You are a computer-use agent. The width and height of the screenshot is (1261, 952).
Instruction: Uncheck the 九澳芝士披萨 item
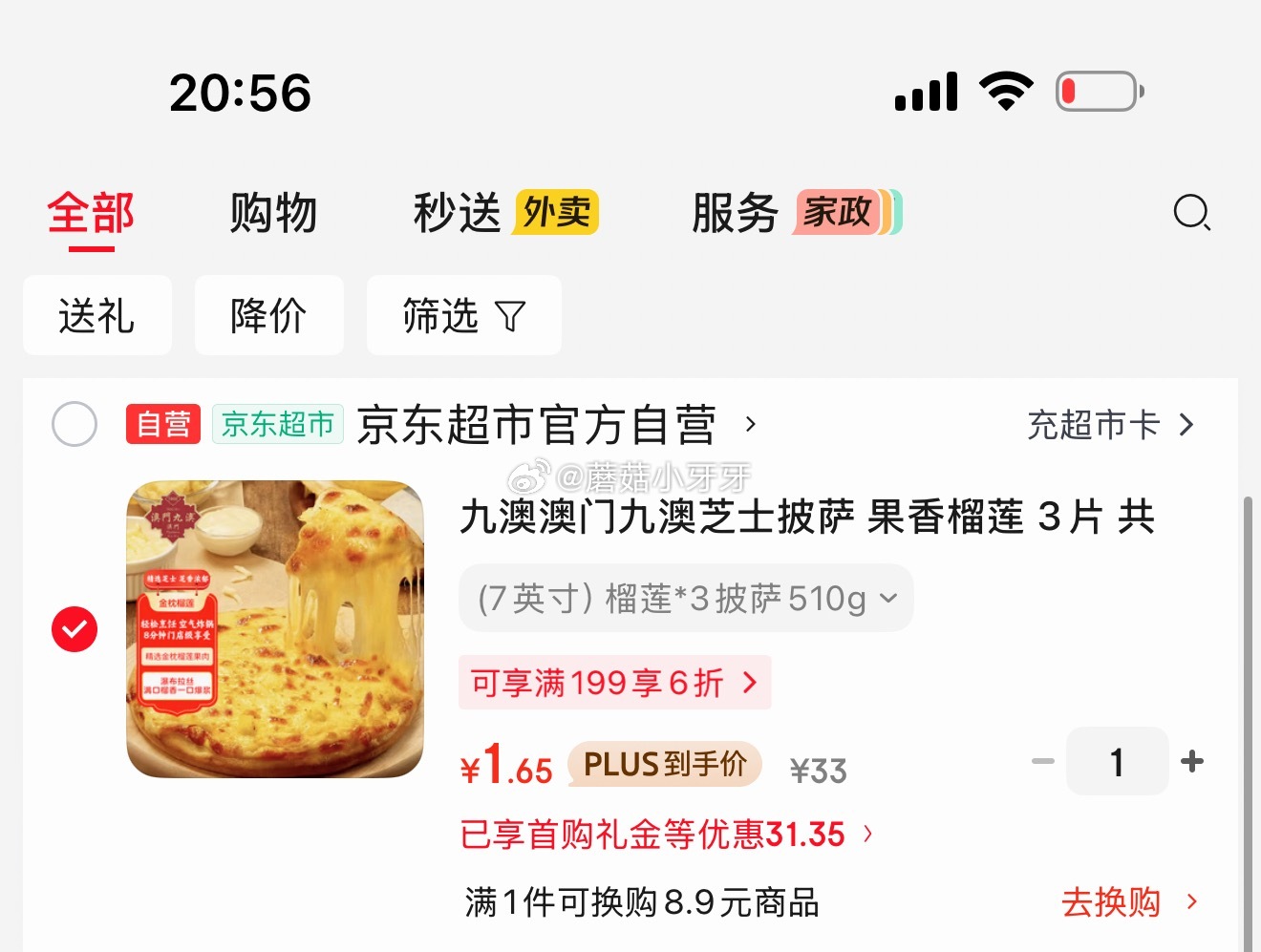coord(75,629)
